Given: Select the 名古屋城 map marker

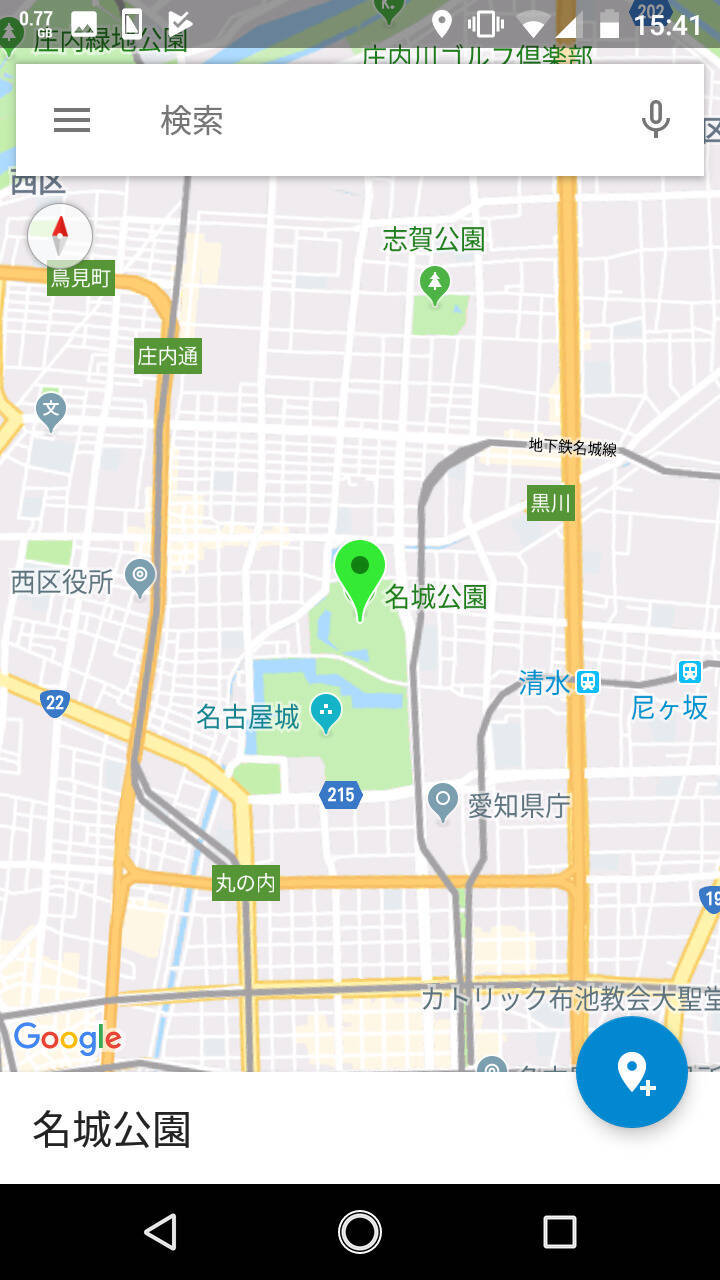Looking at the screenshot, I should pyautogui.click(x=325, y=713).
